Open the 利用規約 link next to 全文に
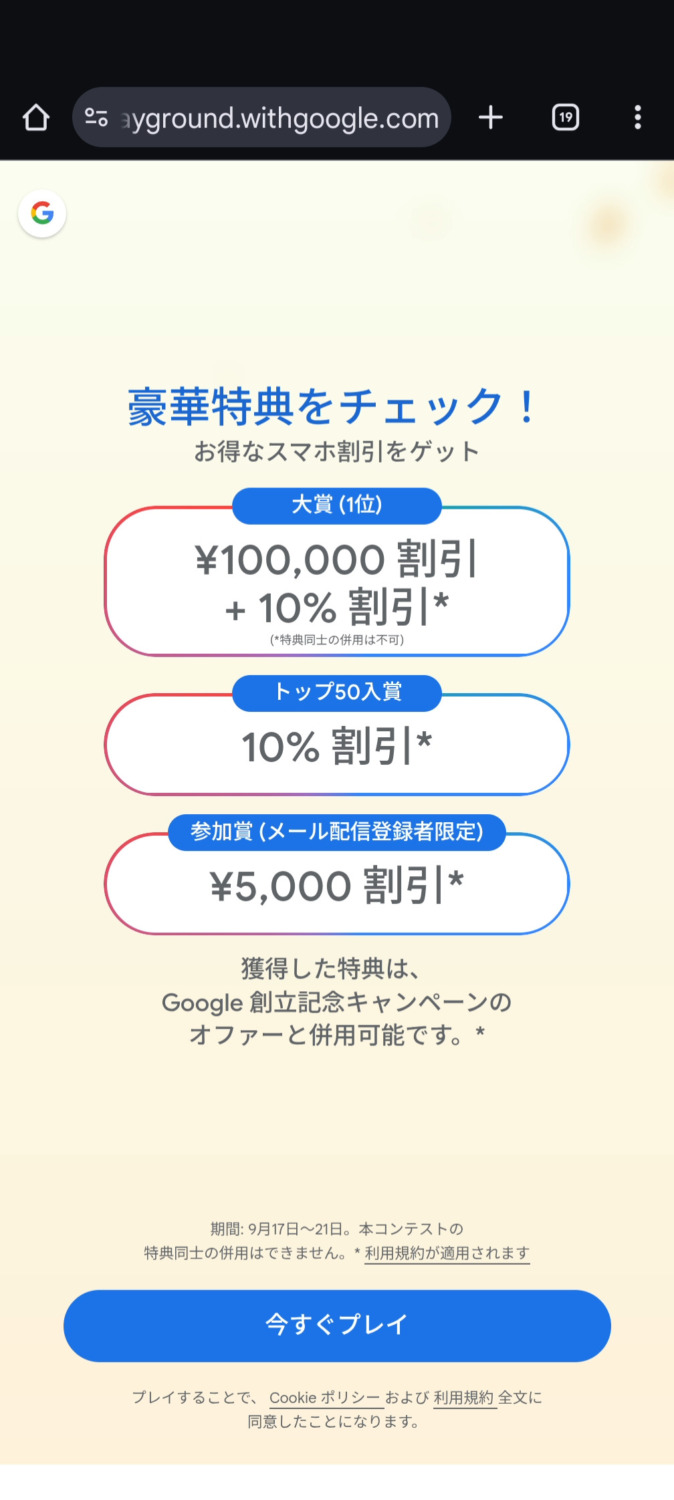674x1500 pixels. coord(464,1398)
